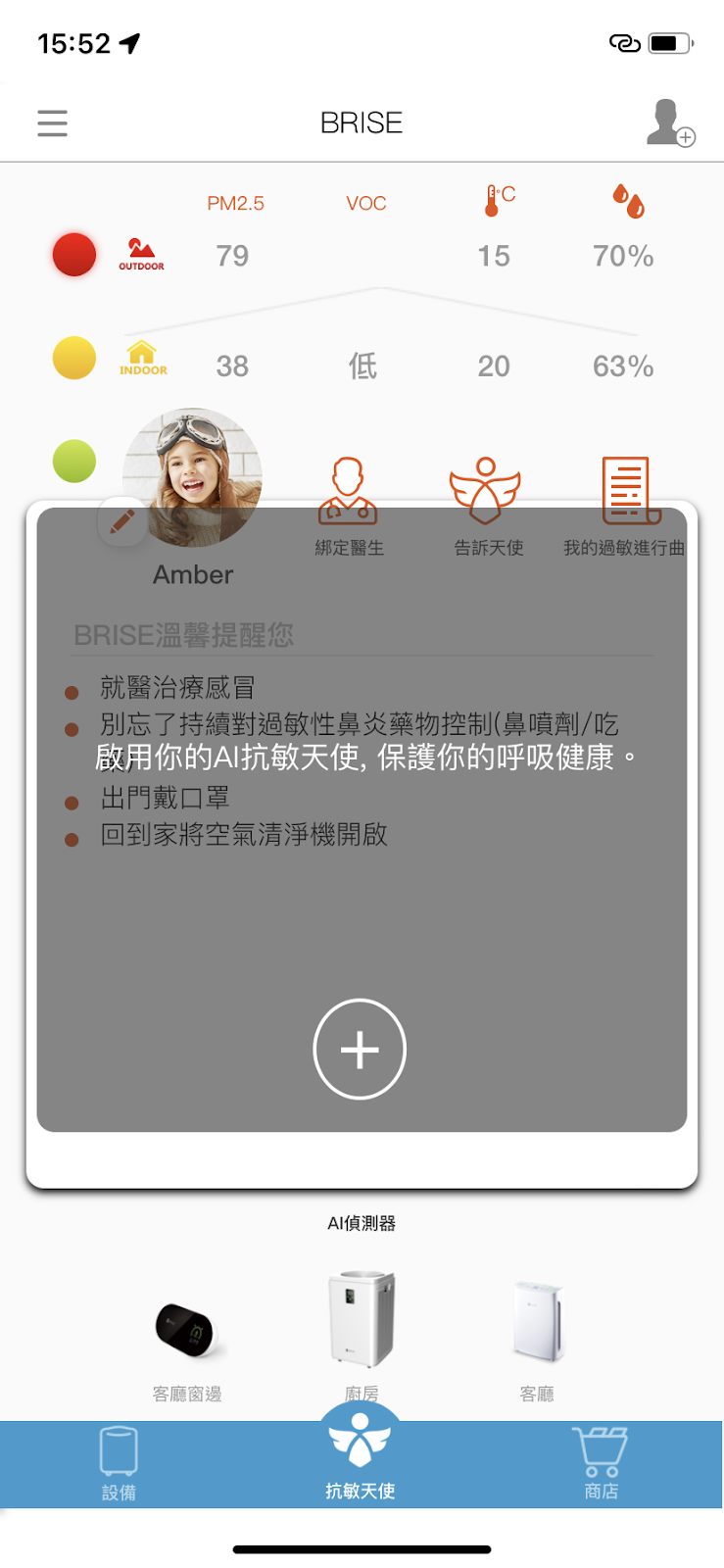
Task: Open 綁定醫生 to link a doctor
Action: [x=349, y=492]
